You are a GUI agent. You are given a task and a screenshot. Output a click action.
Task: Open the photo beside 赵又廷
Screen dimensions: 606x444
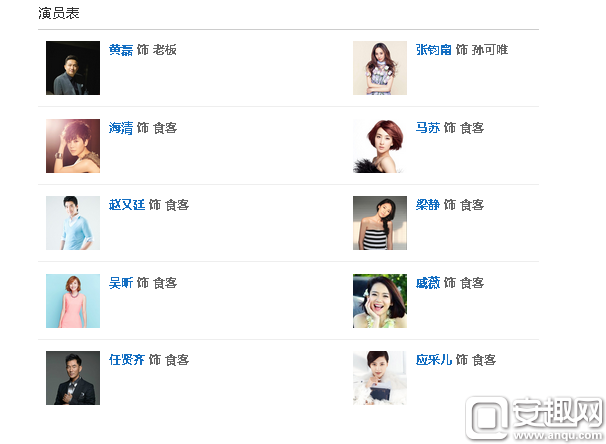(x=73, y=223)
